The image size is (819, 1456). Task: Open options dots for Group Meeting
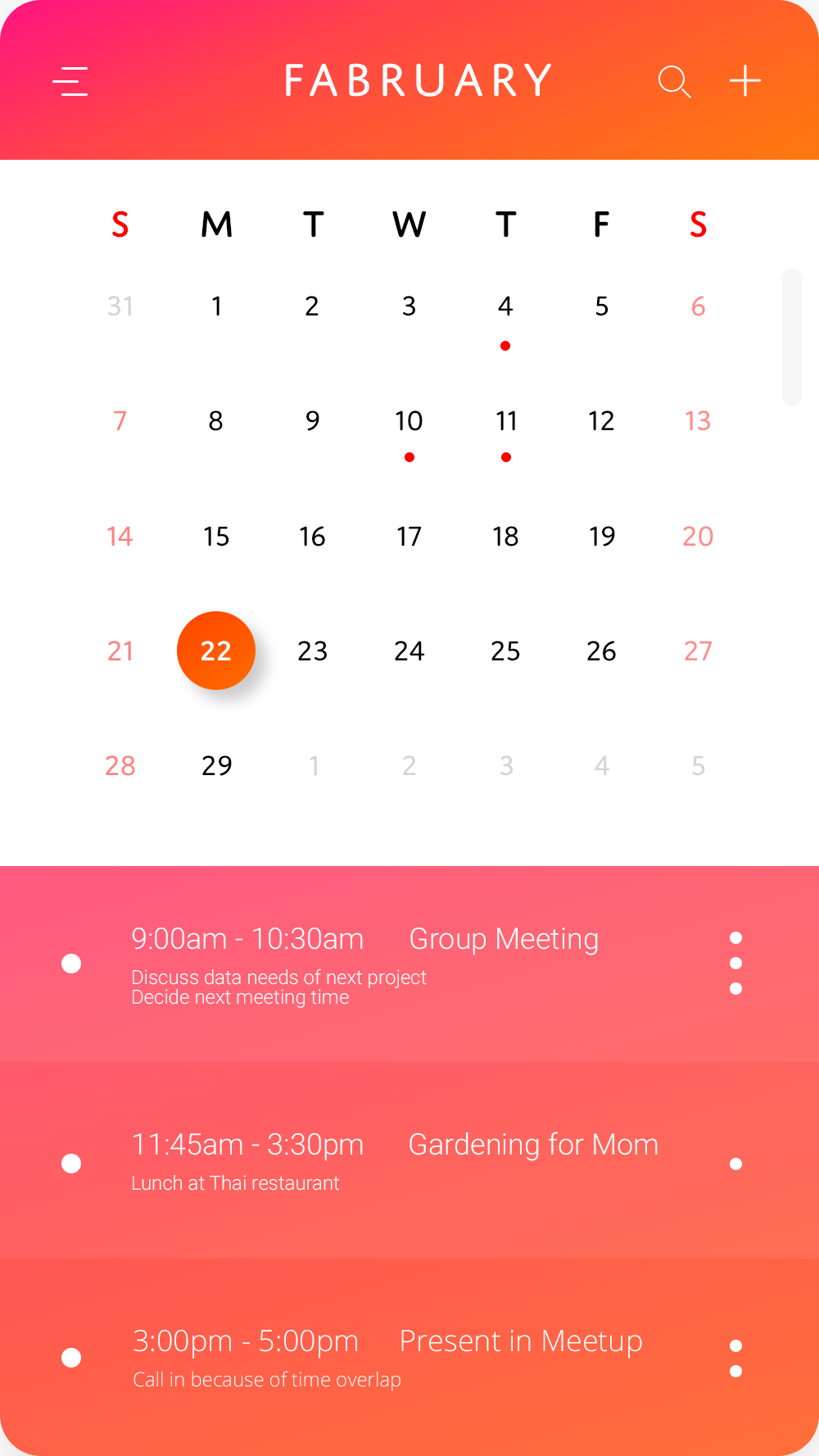coord(735,963)
